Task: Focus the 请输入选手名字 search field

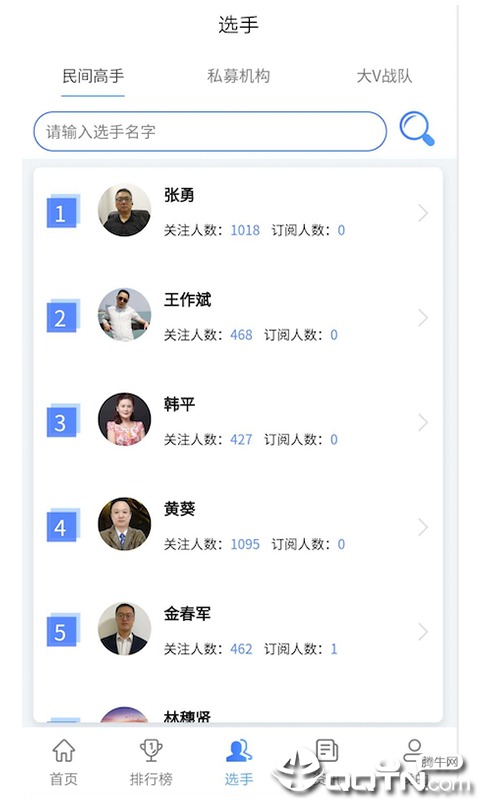Action: 210,132
